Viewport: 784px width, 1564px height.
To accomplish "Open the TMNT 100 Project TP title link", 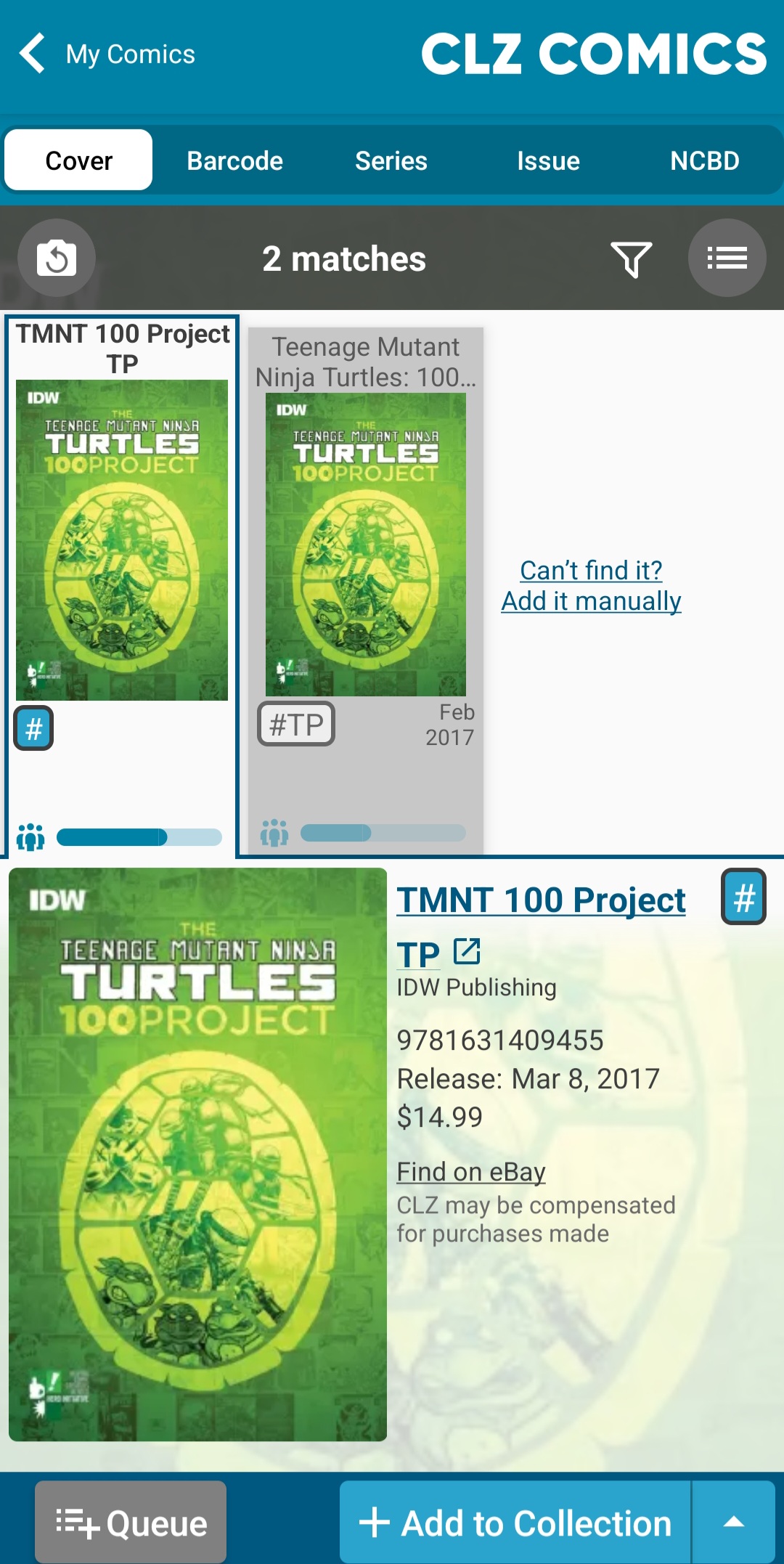I will click(541, 900).
